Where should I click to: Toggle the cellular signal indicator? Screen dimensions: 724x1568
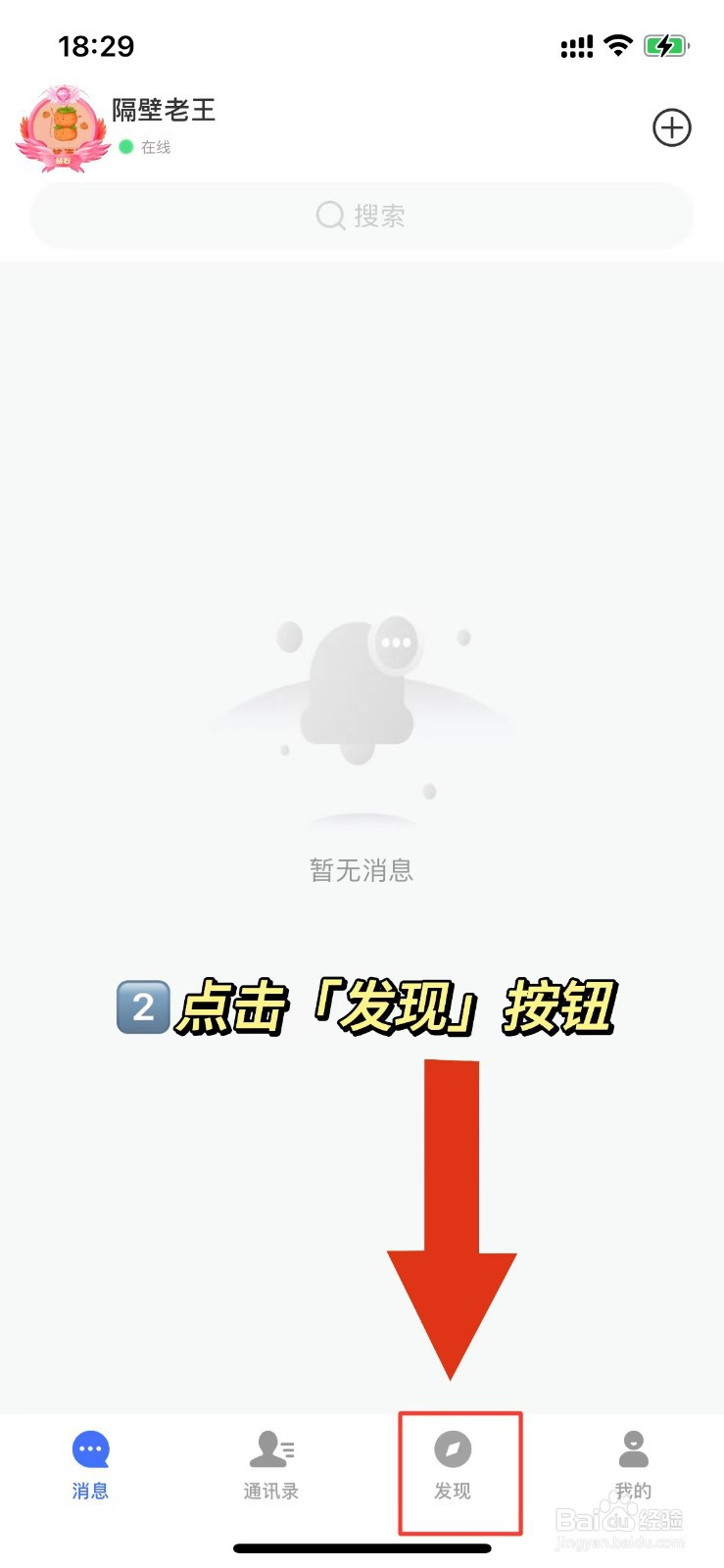tap(576, 44)
